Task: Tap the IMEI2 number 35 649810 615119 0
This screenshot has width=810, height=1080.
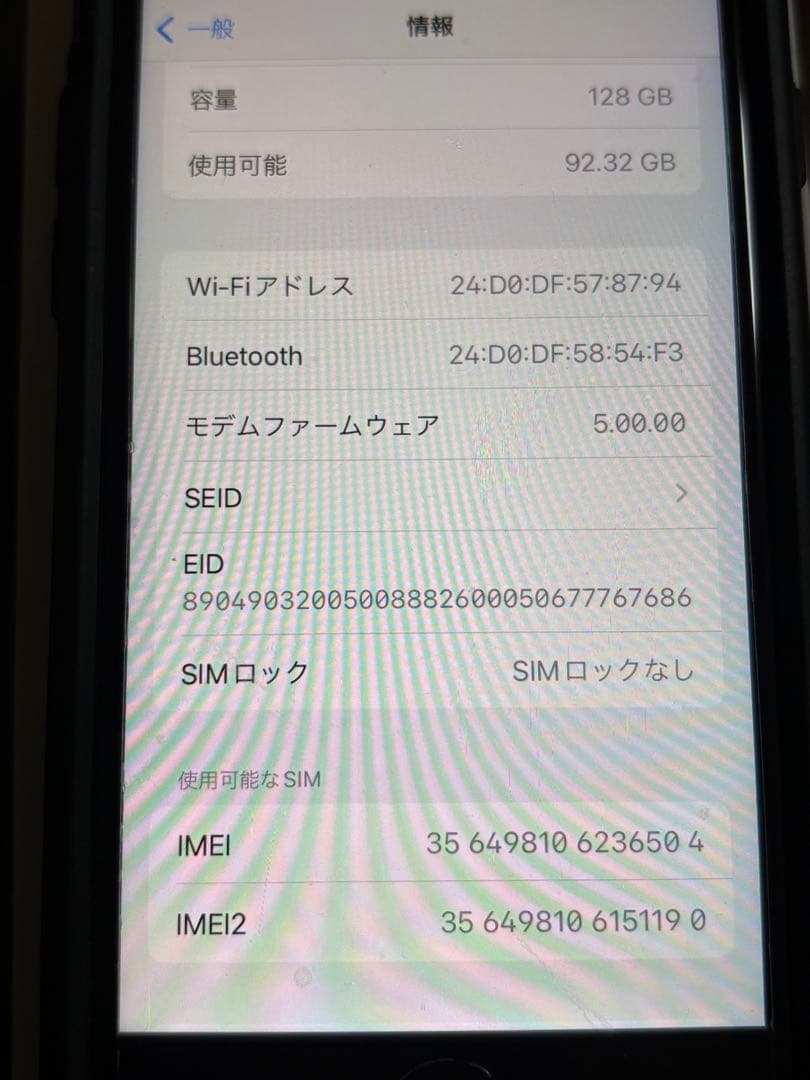Action: click(572, 922)
